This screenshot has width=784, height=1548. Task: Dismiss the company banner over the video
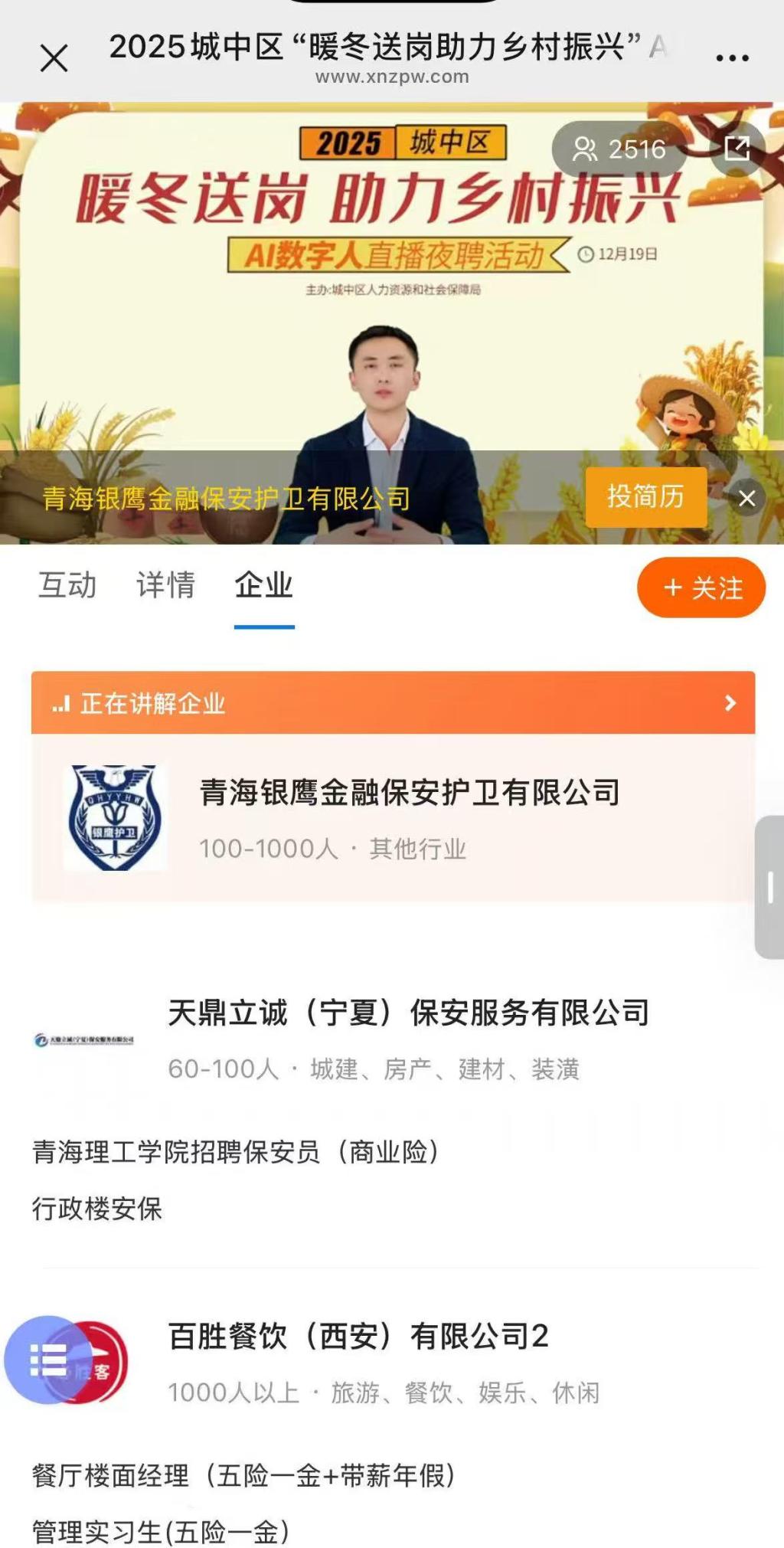pos(747,499)
